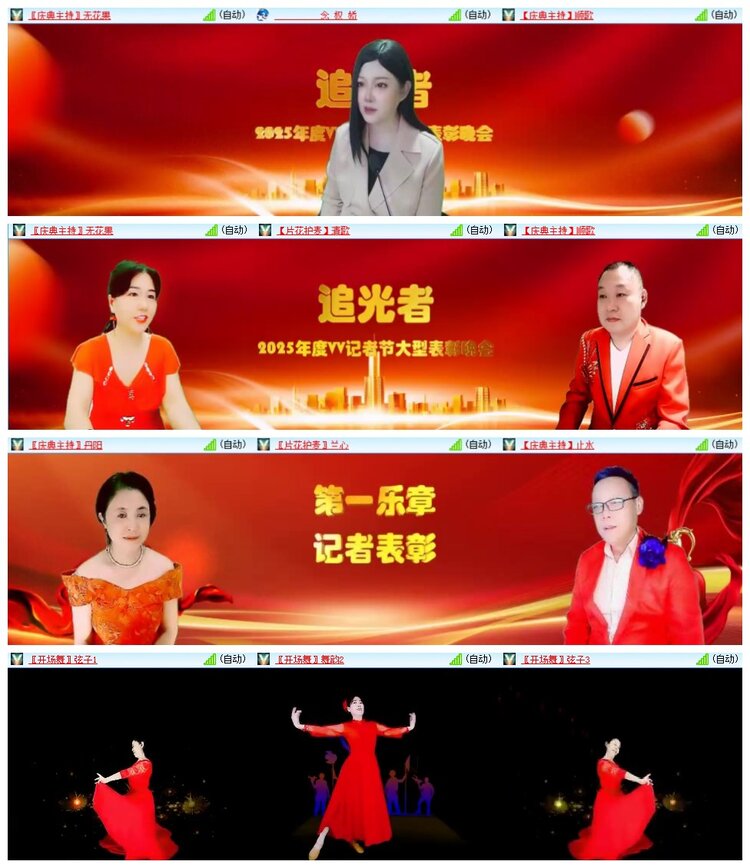This screenshot has height=868, width=750.
Task: Click the signal bars left of 念权桥's (自动)
Action: 453,14
